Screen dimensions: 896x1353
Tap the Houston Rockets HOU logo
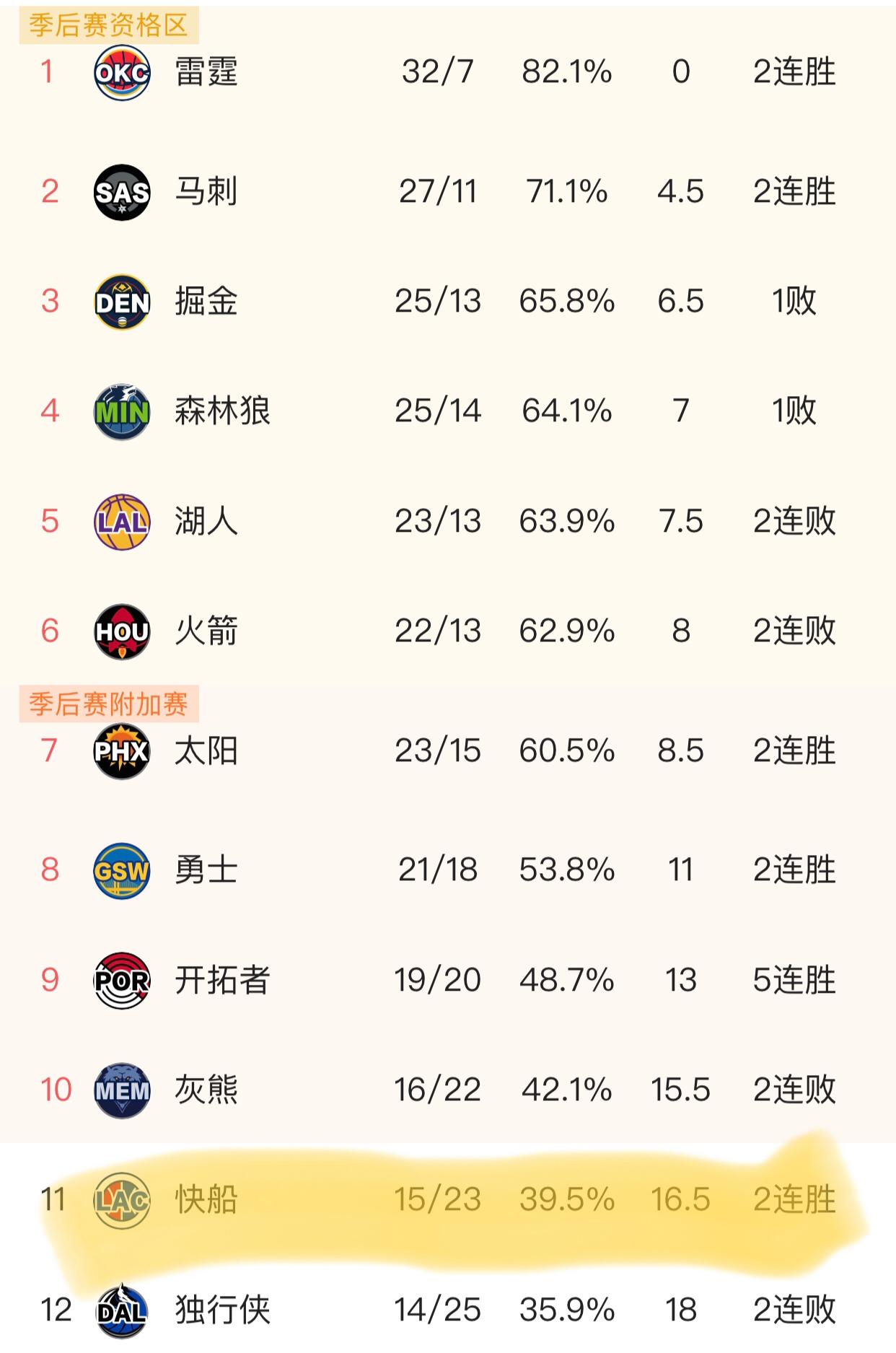pos(121,631)
